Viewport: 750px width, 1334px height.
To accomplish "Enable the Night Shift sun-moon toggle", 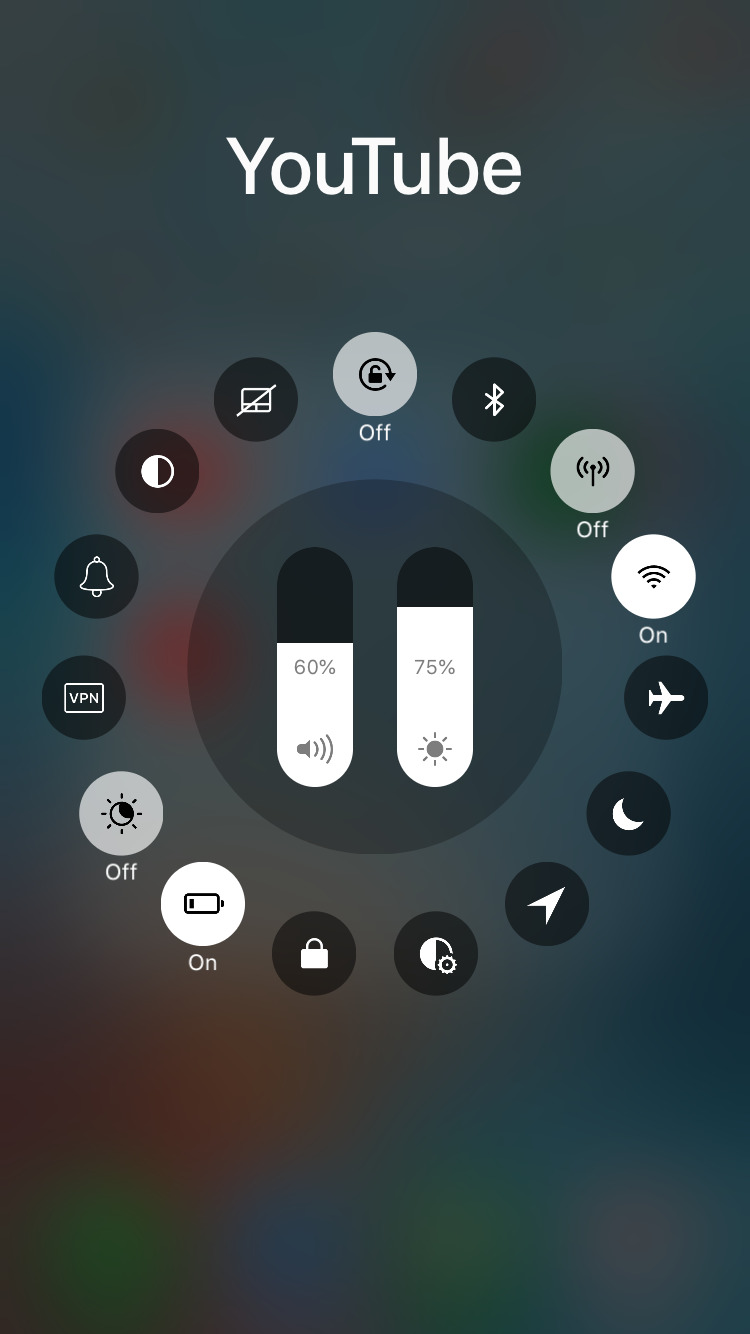I will 121,813.
